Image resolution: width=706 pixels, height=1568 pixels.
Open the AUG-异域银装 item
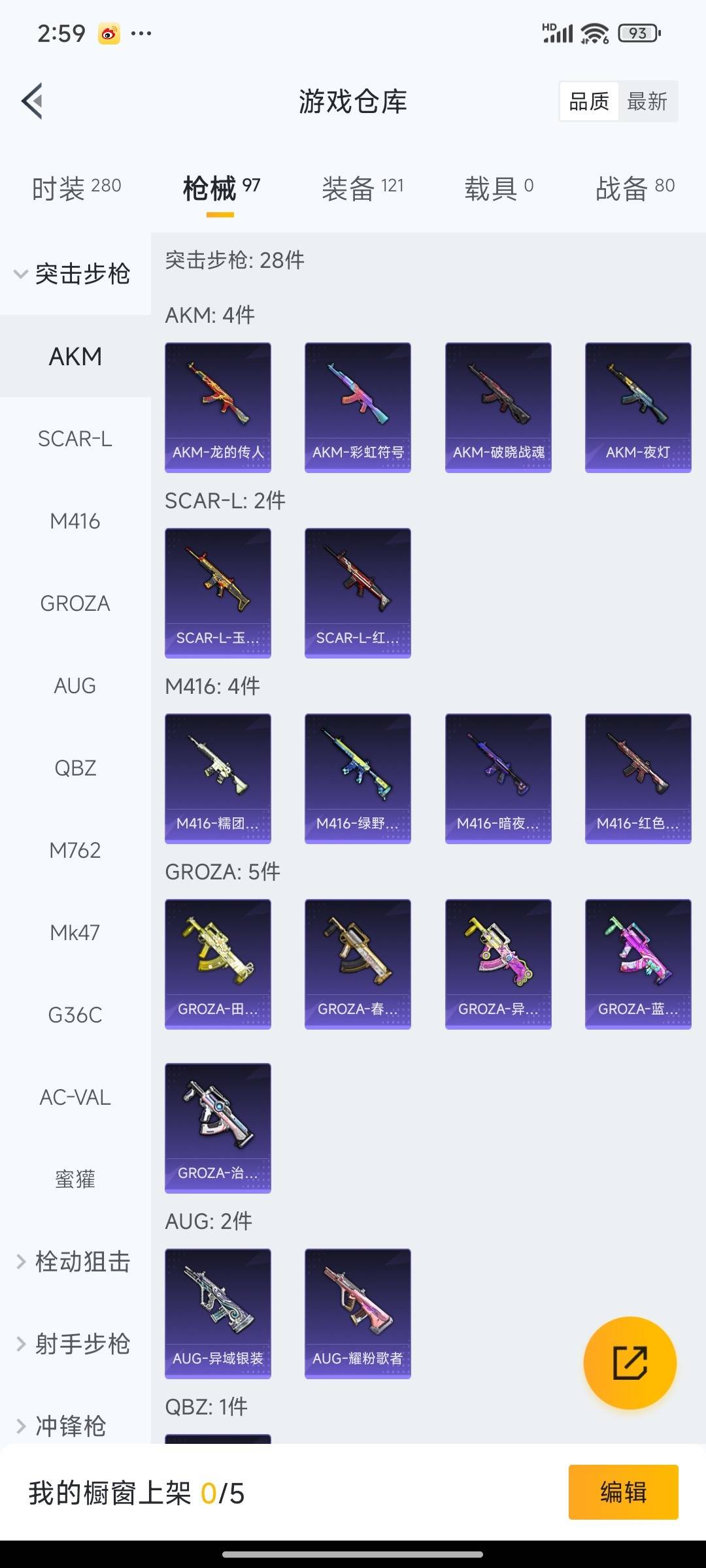point(218,1313)
